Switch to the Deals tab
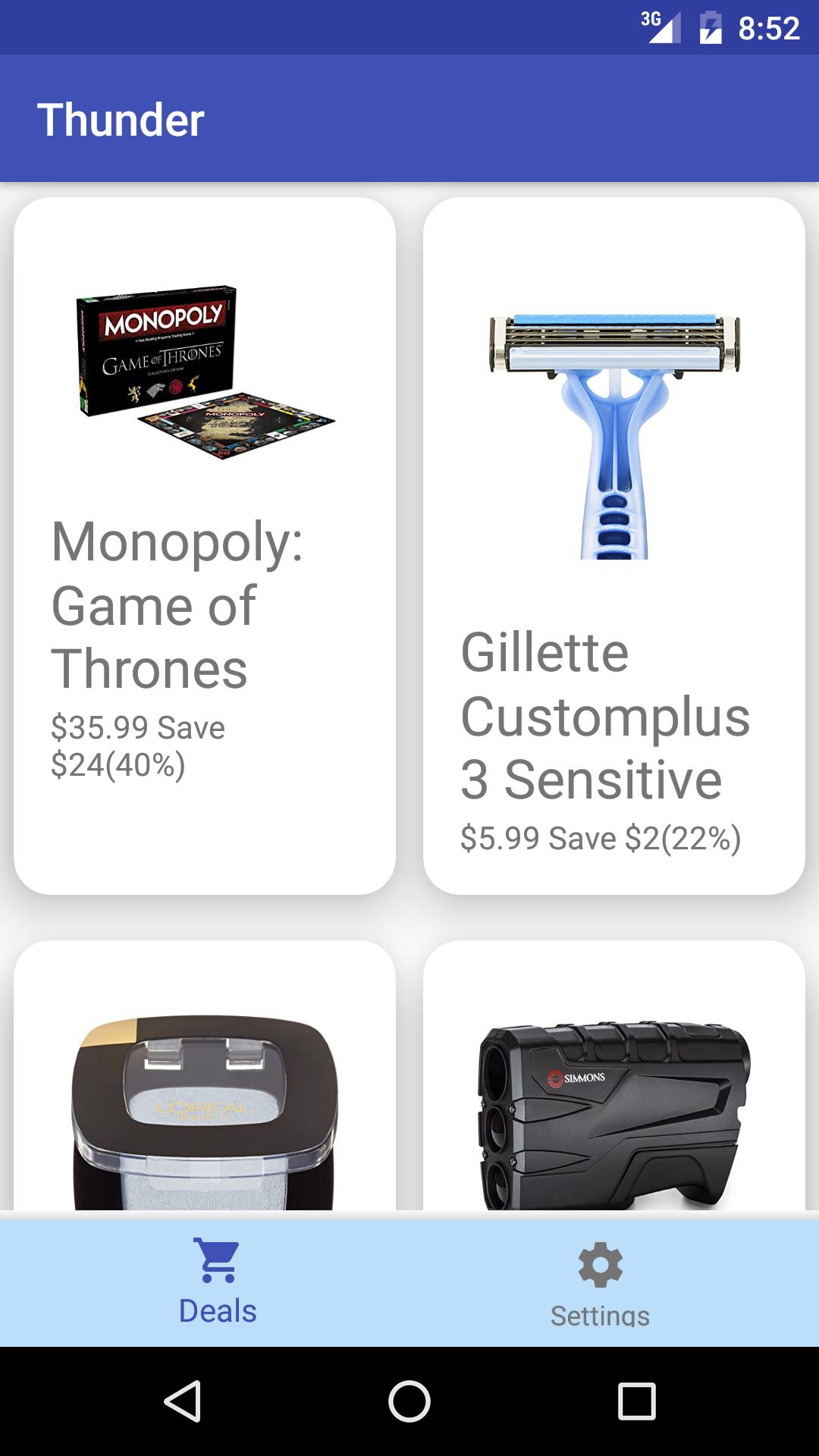The image size is (819, 1456). (218, 1283)
